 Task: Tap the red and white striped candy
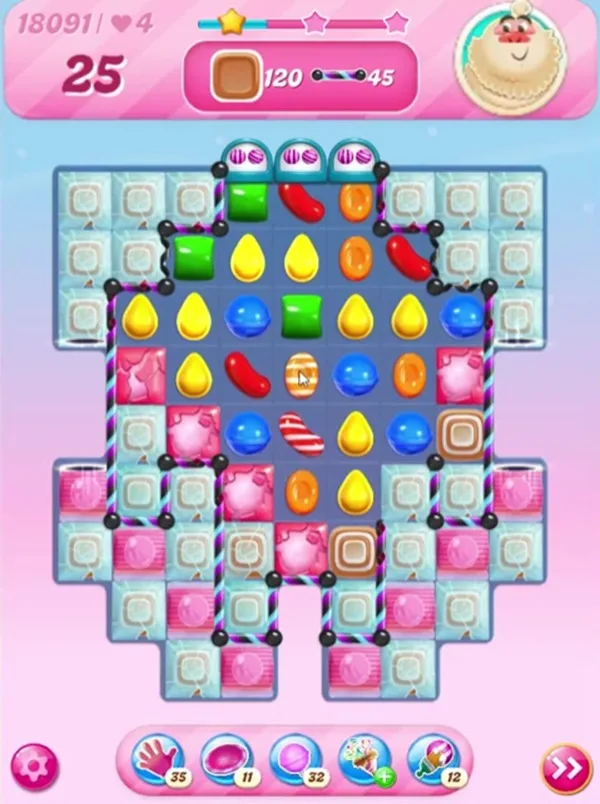(301, 432)
